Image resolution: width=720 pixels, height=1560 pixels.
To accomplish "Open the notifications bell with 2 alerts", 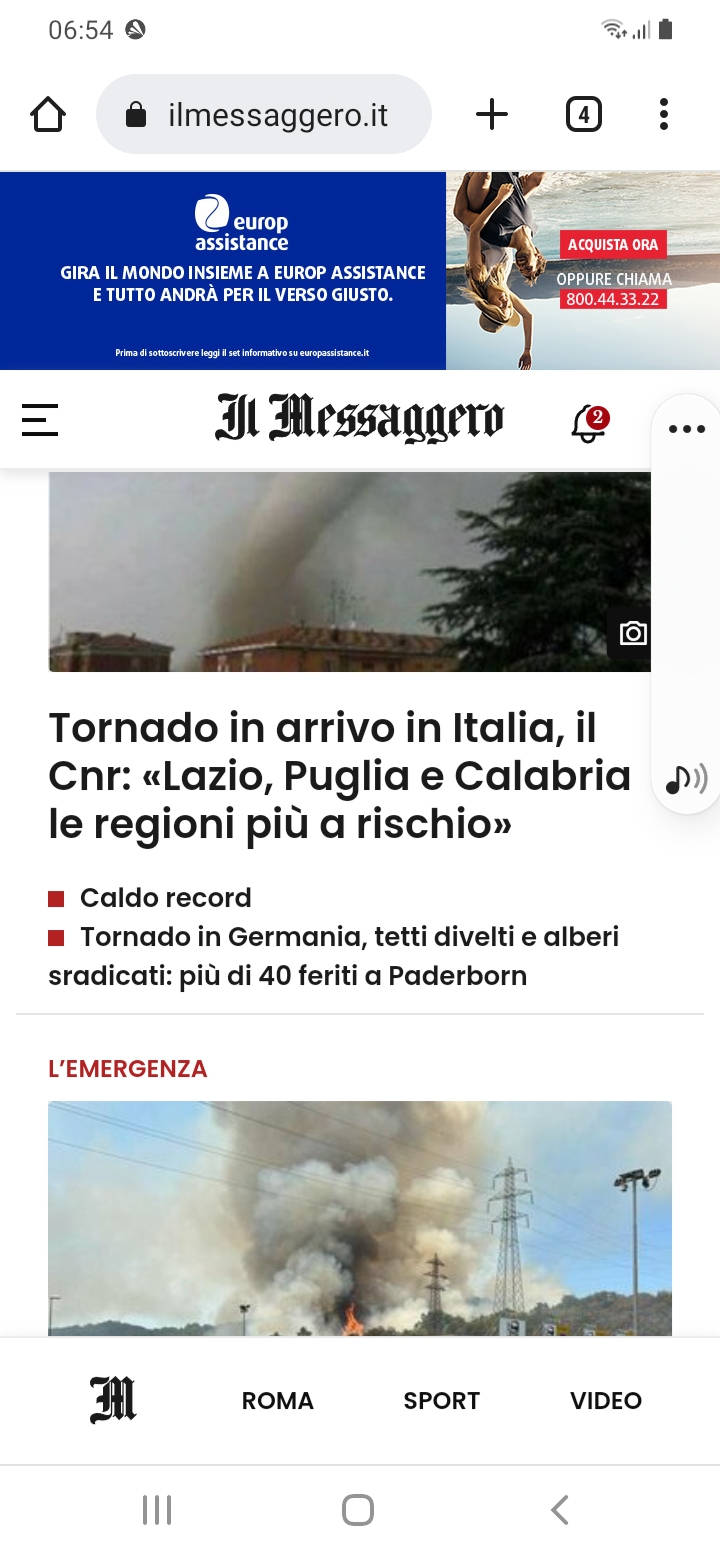I will (589, 424).
